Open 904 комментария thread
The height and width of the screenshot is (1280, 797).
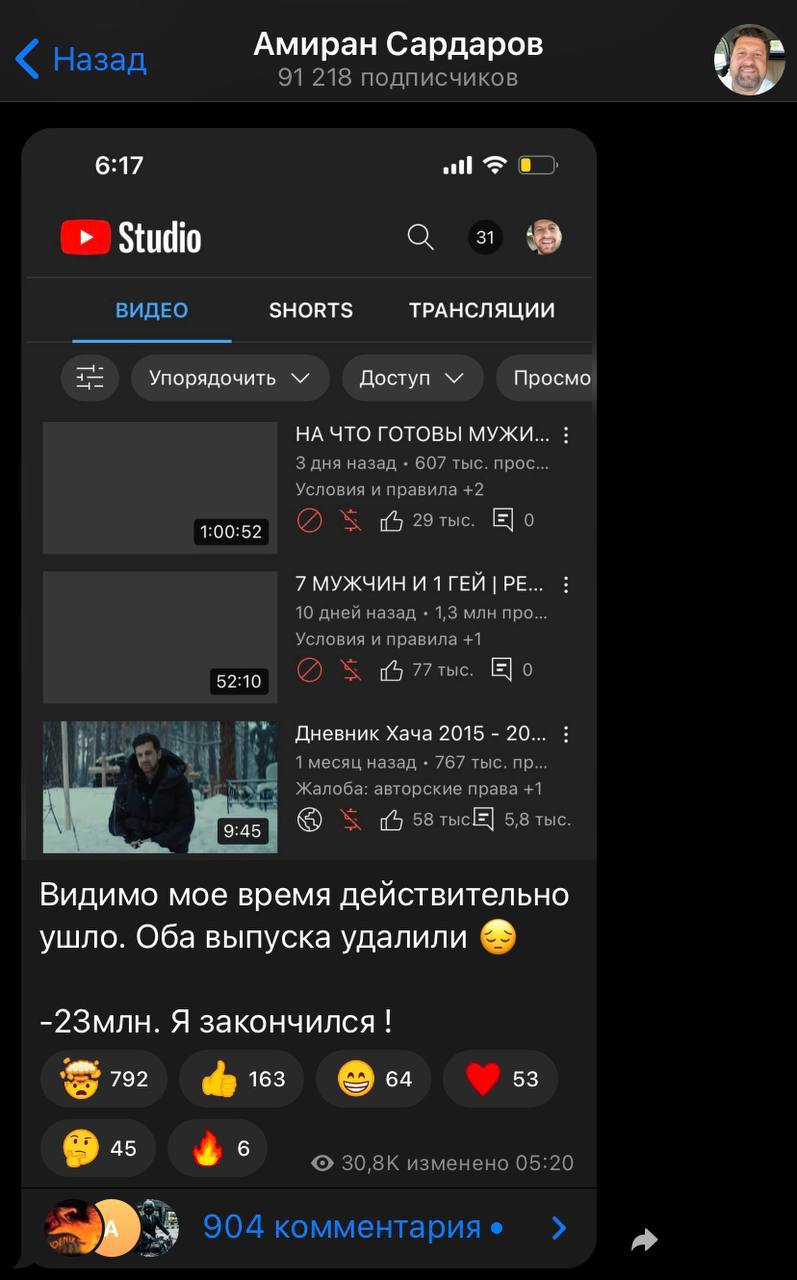(340, 1227)
